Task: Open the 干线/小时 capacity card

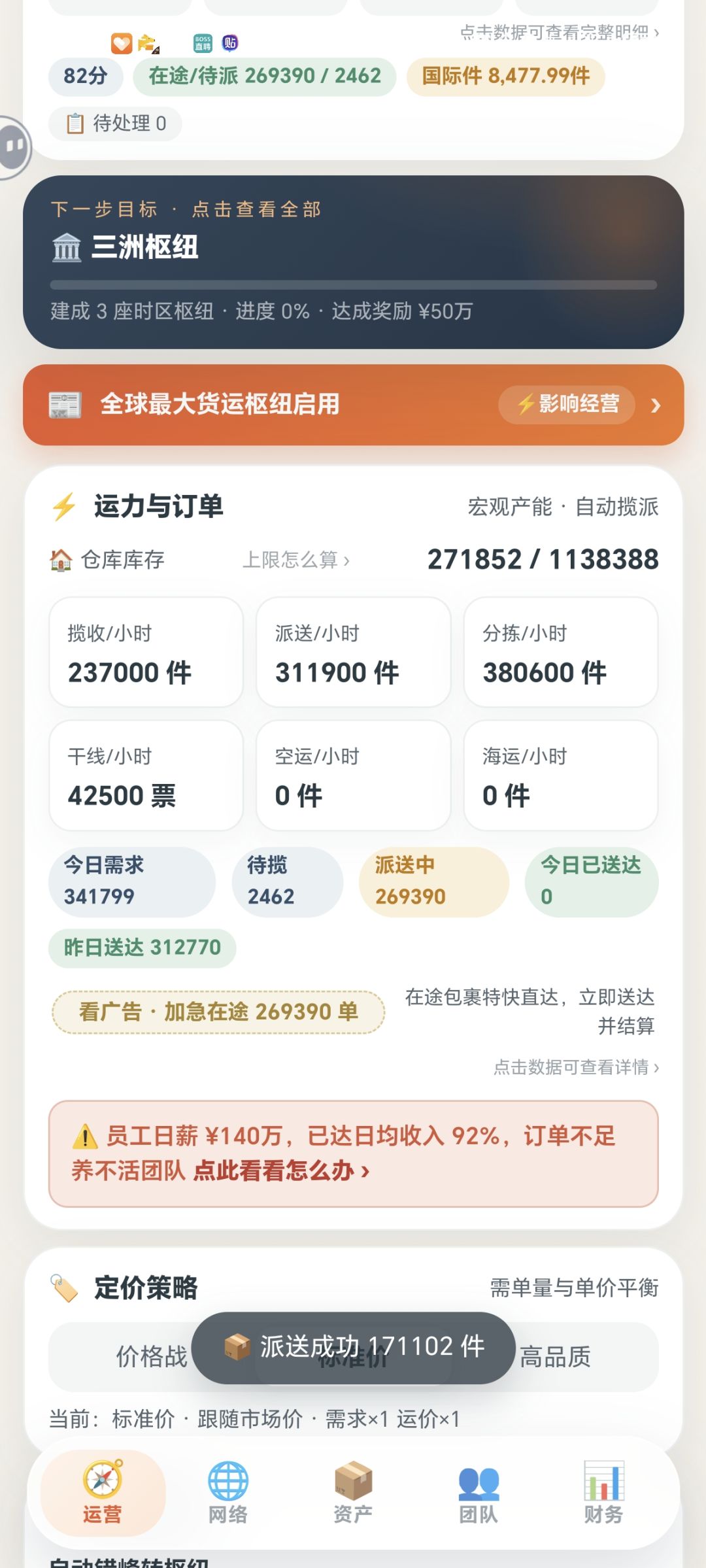Action: (146, 775)
